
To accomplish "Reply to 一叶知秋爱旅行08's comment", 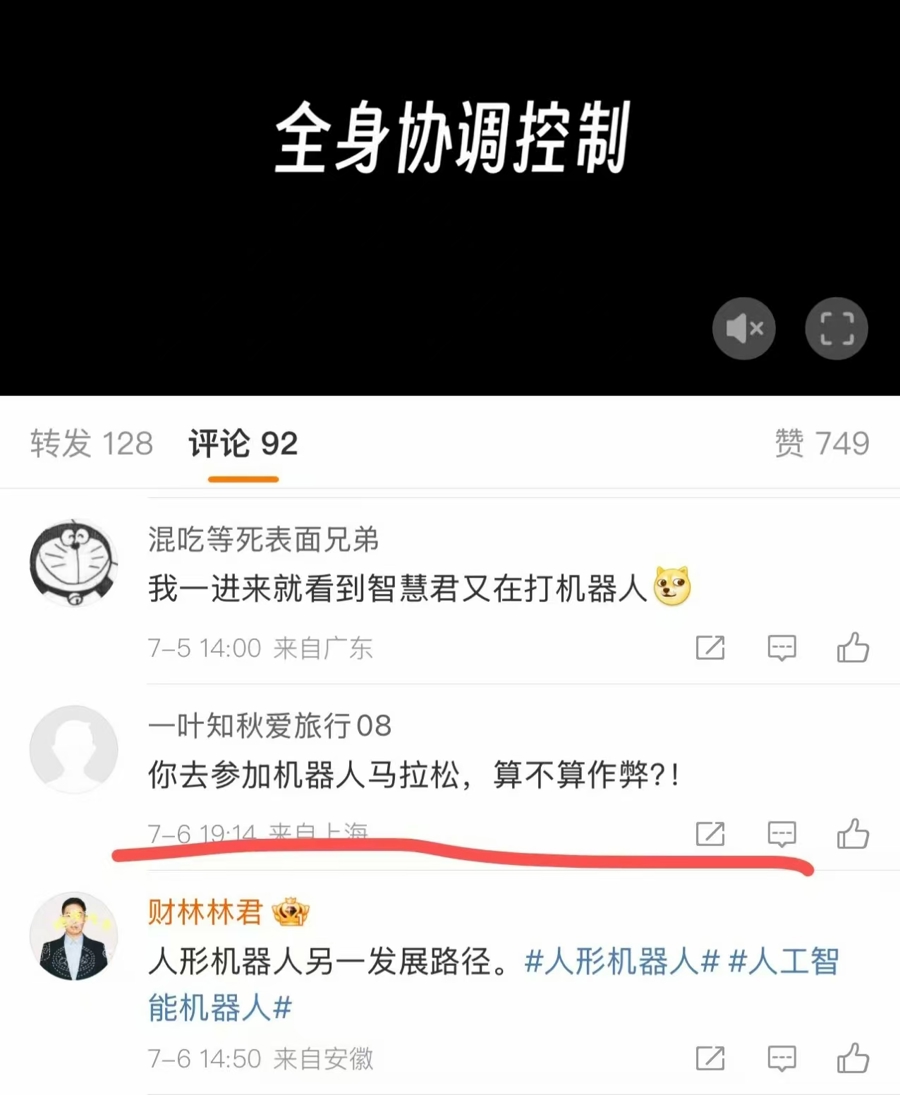I will (x=781, y=833).
